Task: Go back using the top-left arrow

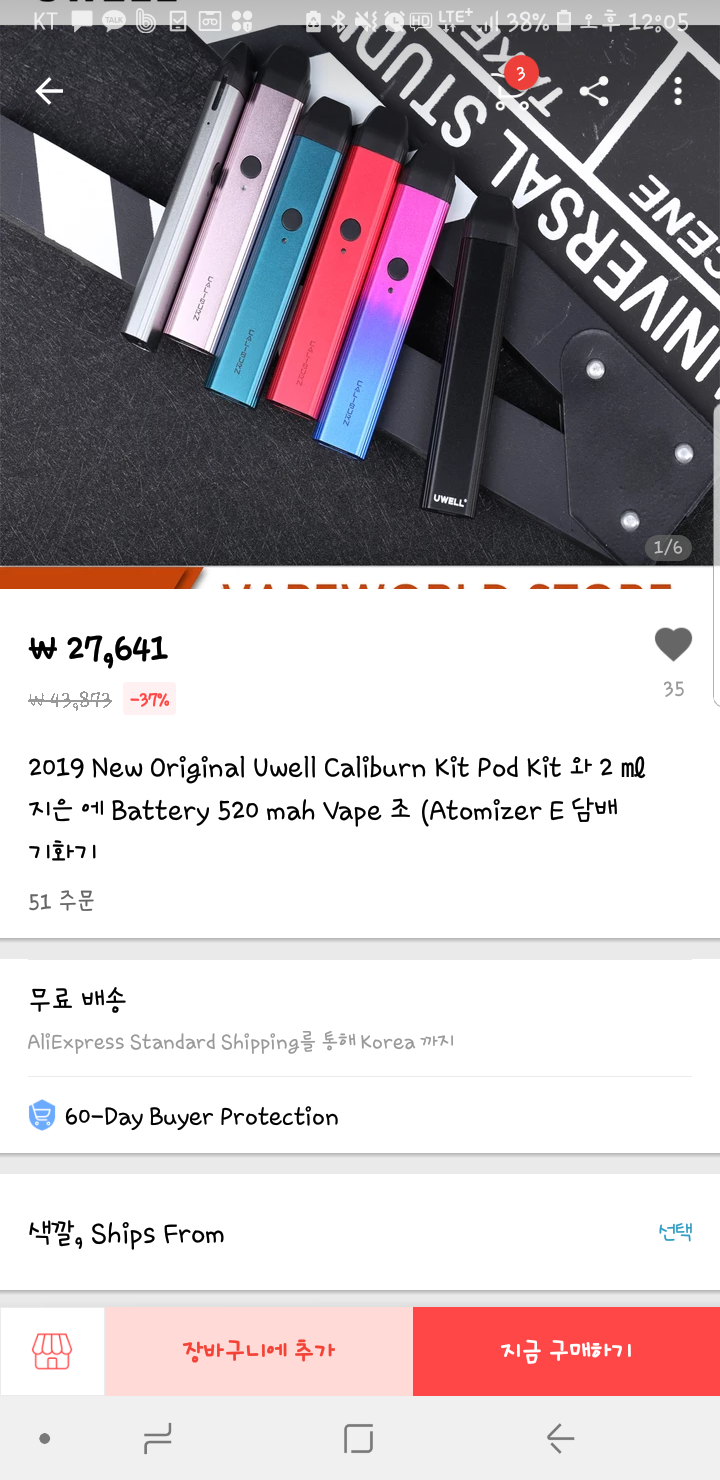Action: pyautogui.click(x=49, y=91)
